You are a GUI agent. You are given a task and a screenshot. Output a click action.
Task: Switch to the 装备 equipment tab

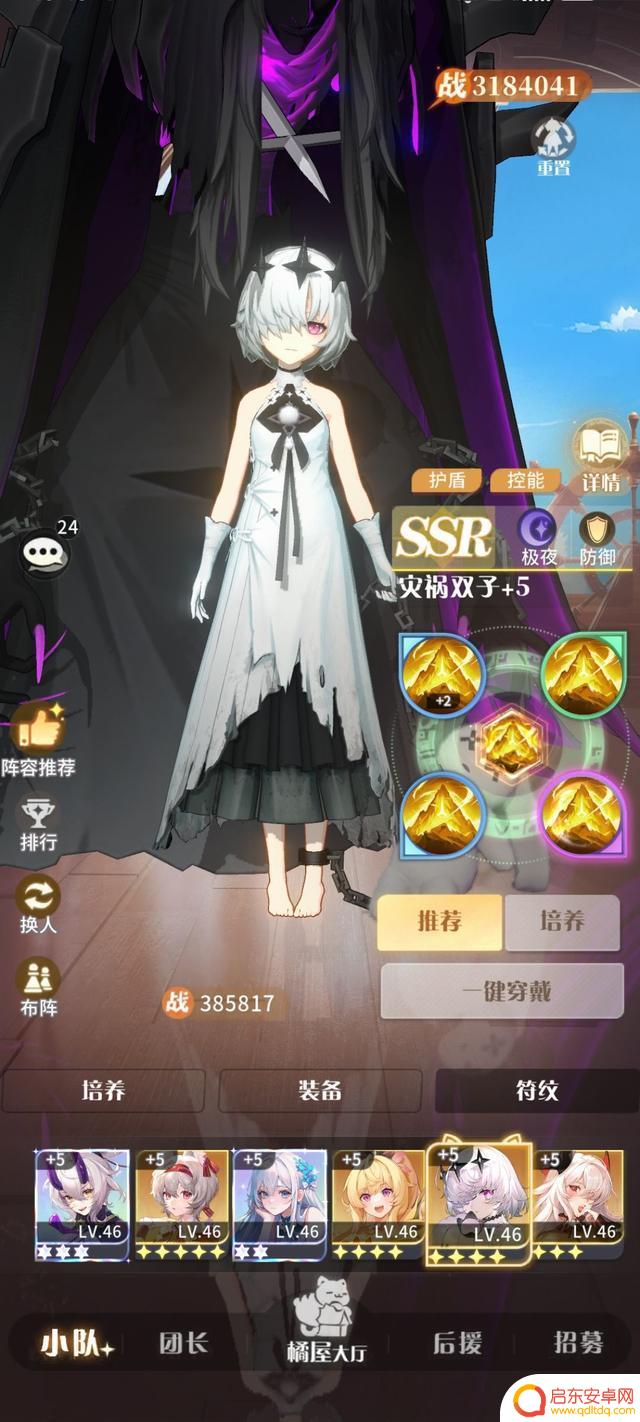(320, 1090)
